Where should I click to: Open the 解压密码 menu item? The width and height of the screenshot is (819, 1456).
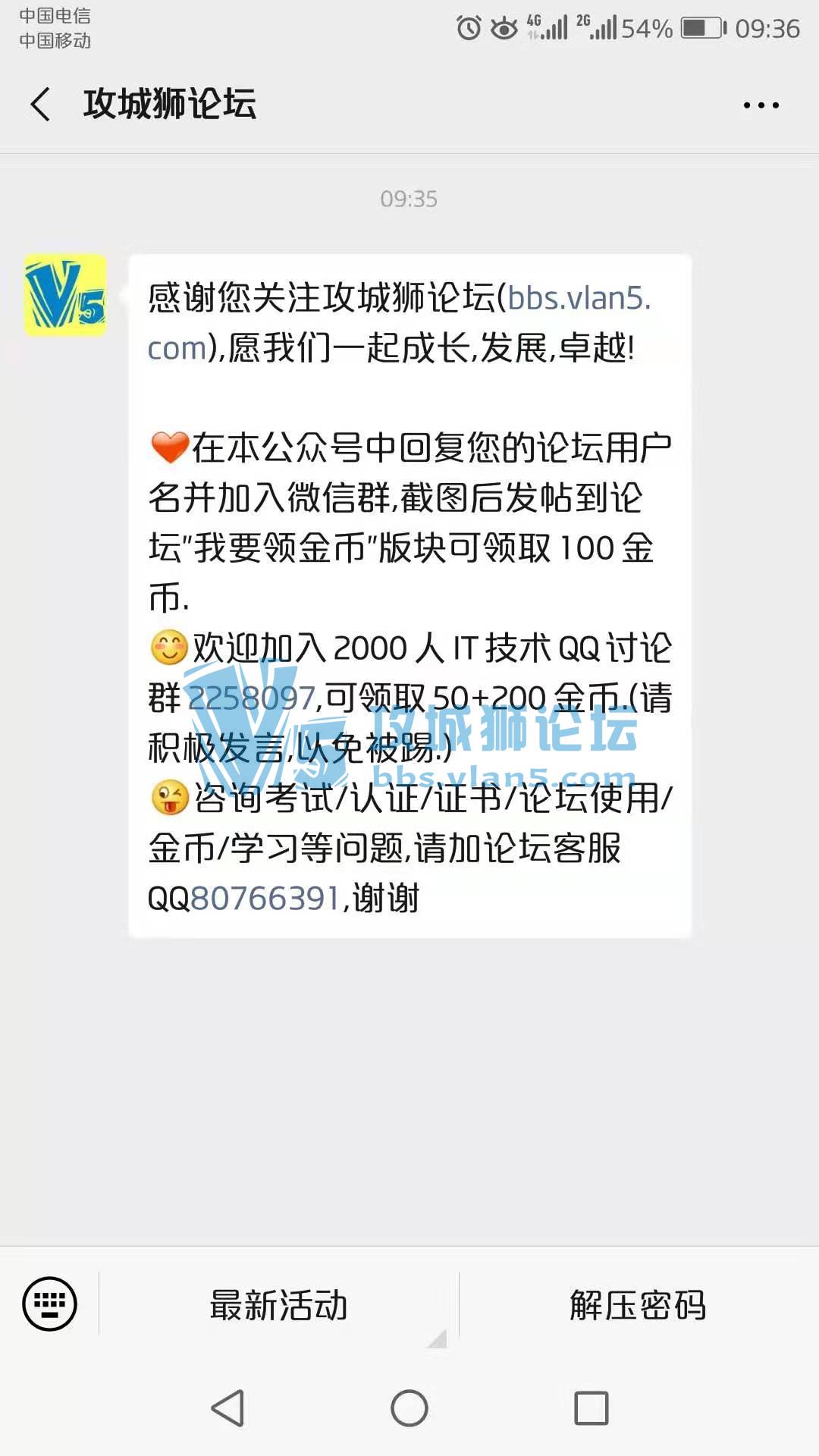click(638, 1305)
